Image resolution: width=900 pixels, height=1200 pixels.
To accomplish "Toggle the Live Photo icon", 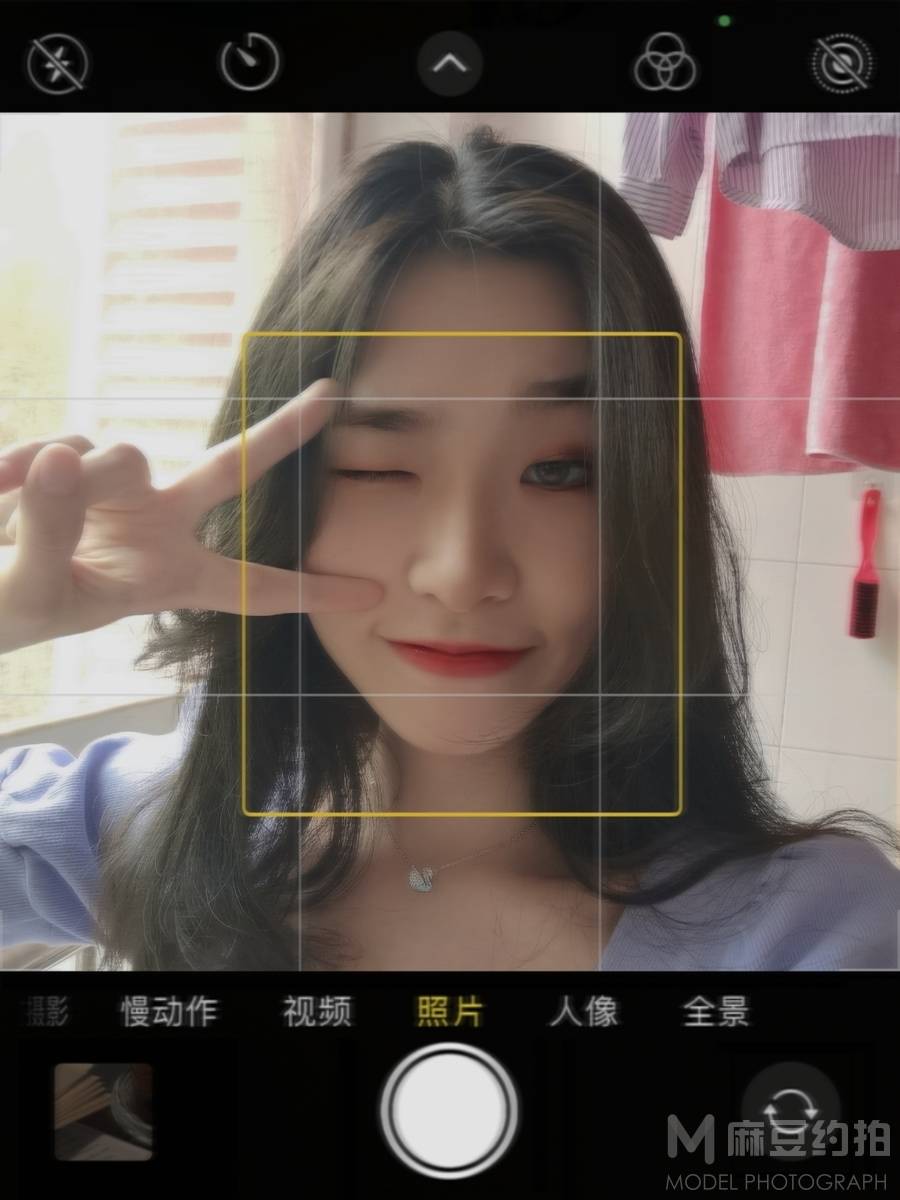I will tap(840, 64).
